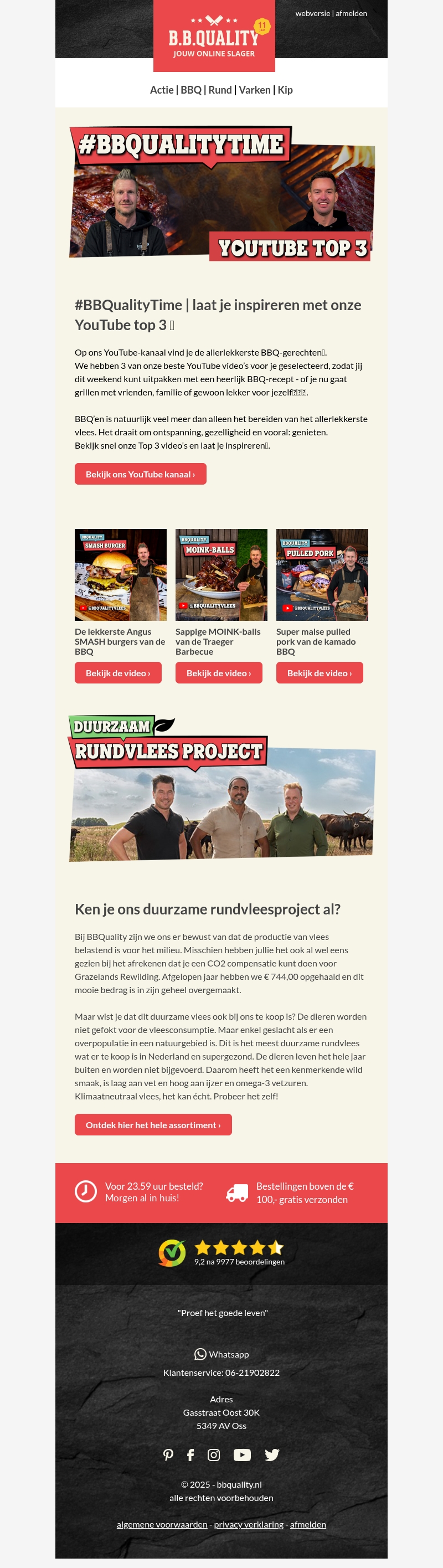The image size is (443, 1568).
Task: Visit the Pinterest page
Action: pos(168,1455)
